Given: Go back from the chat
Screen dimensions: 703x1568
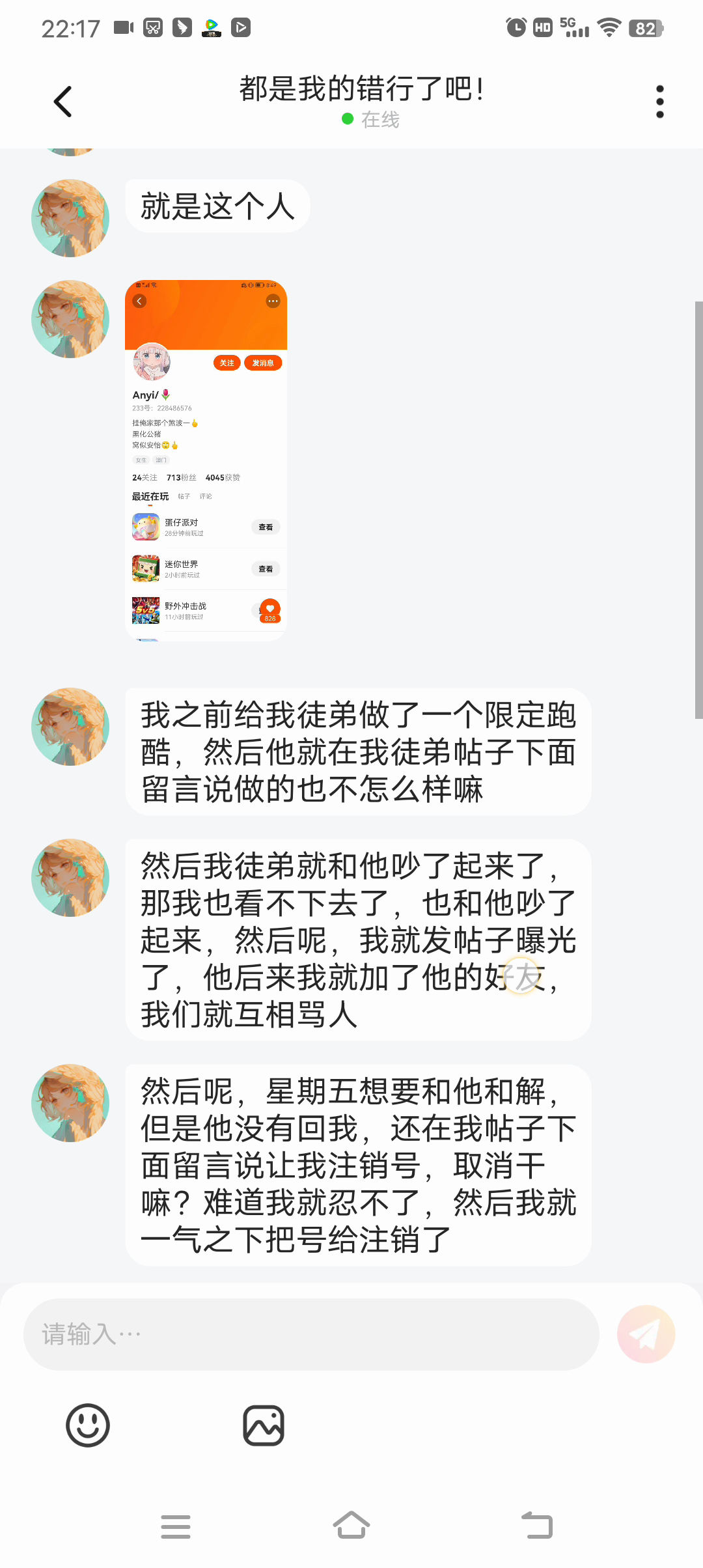Looking at the screenshot, I should tap(62, 102).
